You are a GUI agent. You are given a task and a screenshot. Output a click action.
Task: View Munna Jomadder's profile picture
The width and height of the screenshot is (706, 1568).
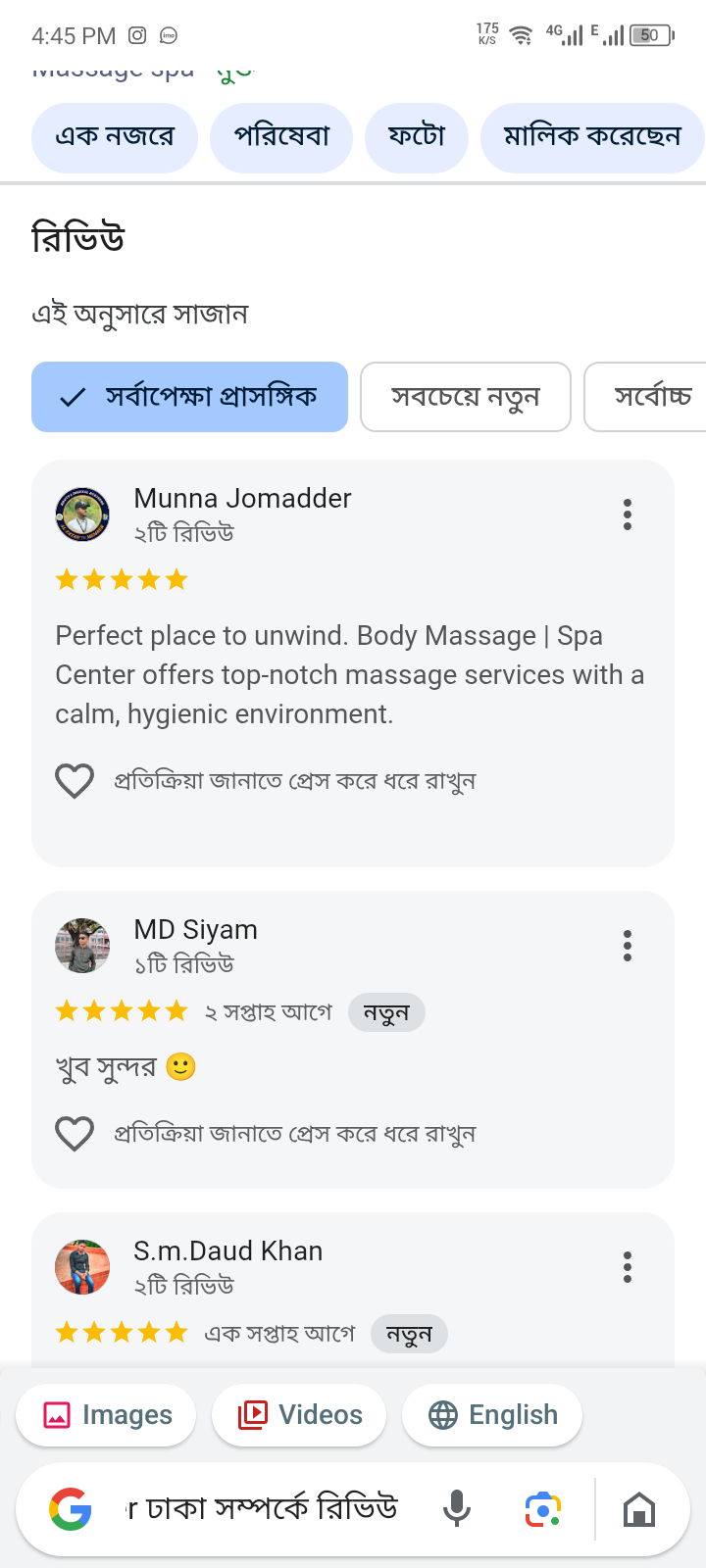pyautogui.click(x=82, y=514)
